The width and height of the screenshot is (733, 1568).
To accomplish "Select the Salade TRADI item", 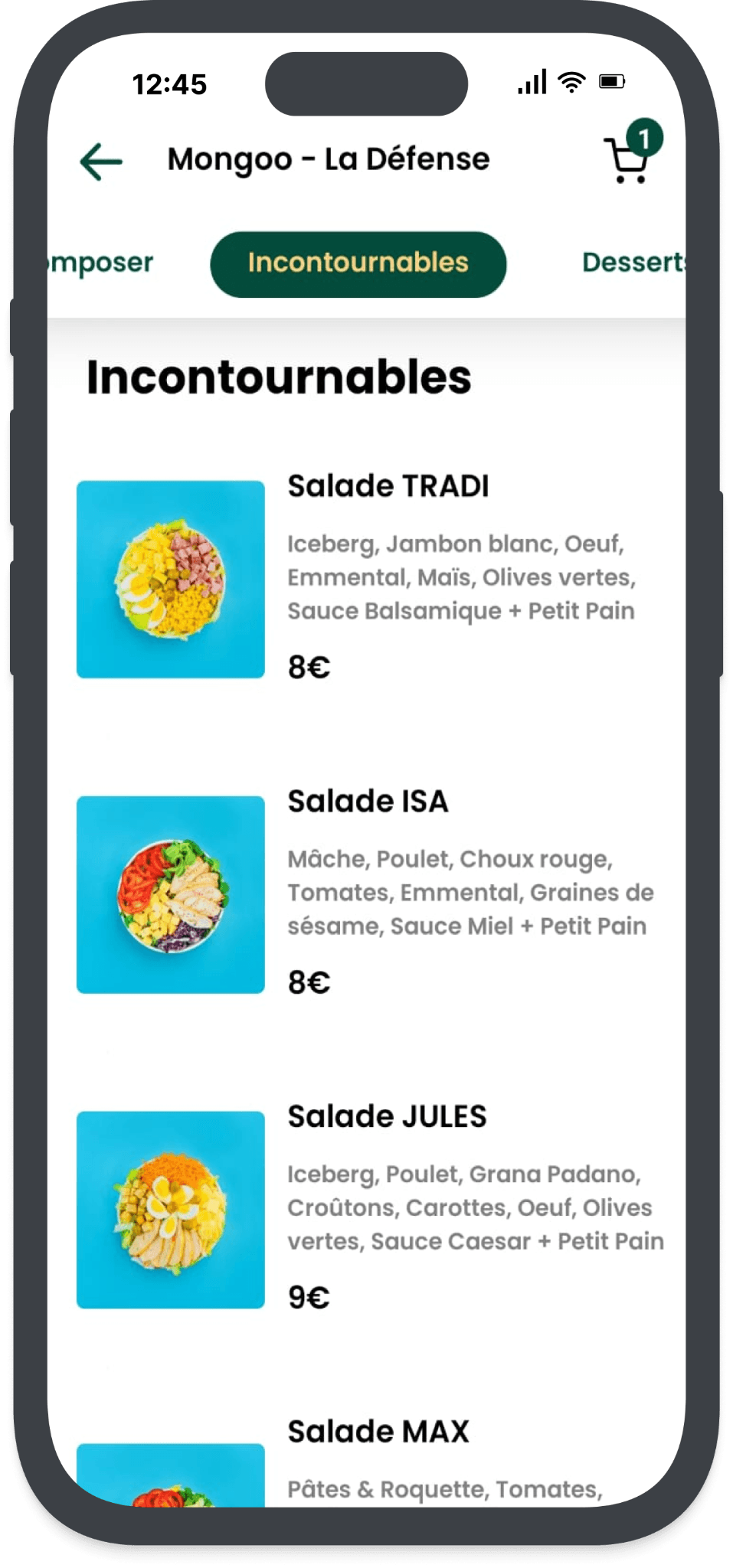I will pos(389,485).
